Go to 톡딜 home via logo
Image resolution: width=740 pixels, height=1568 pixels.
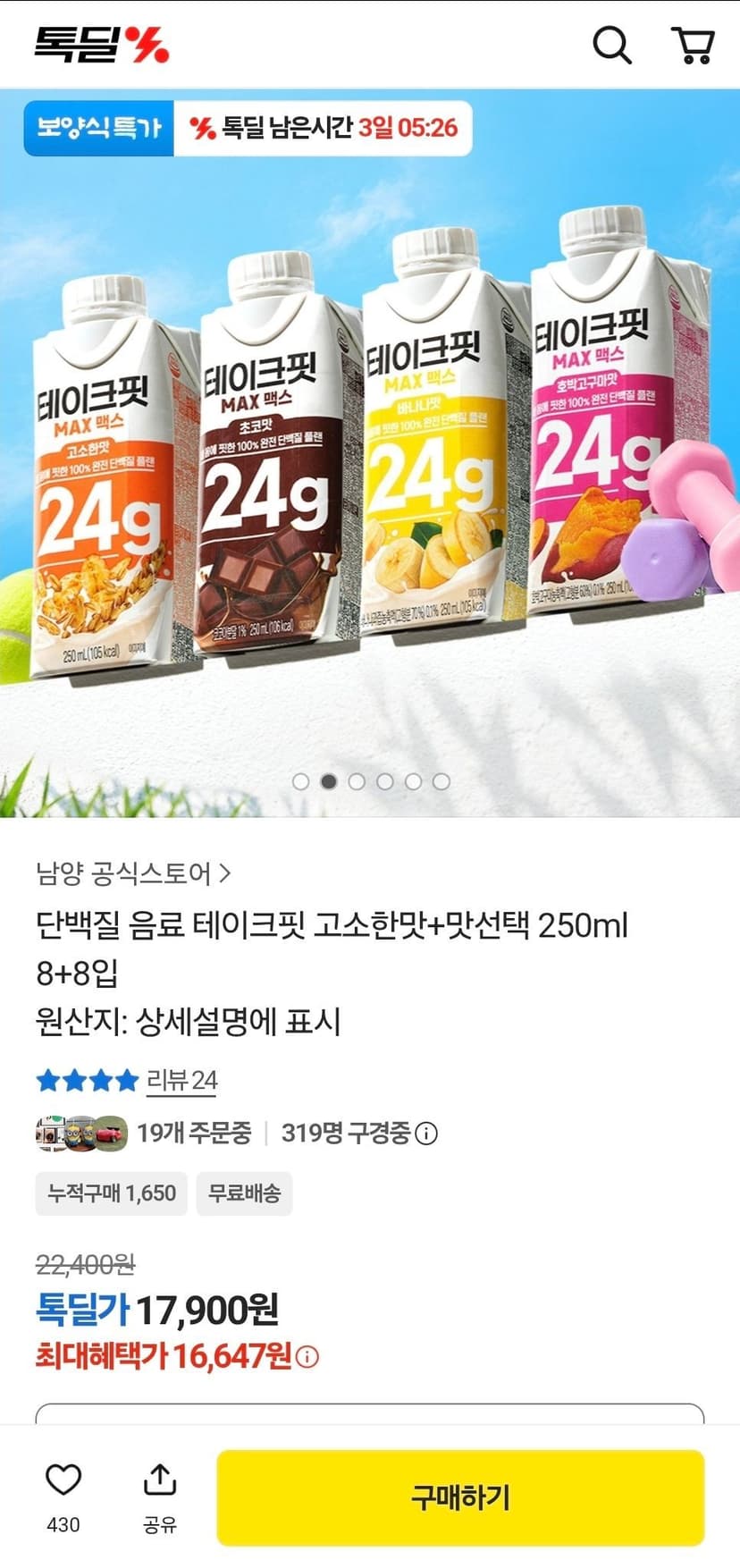[102, 45]
